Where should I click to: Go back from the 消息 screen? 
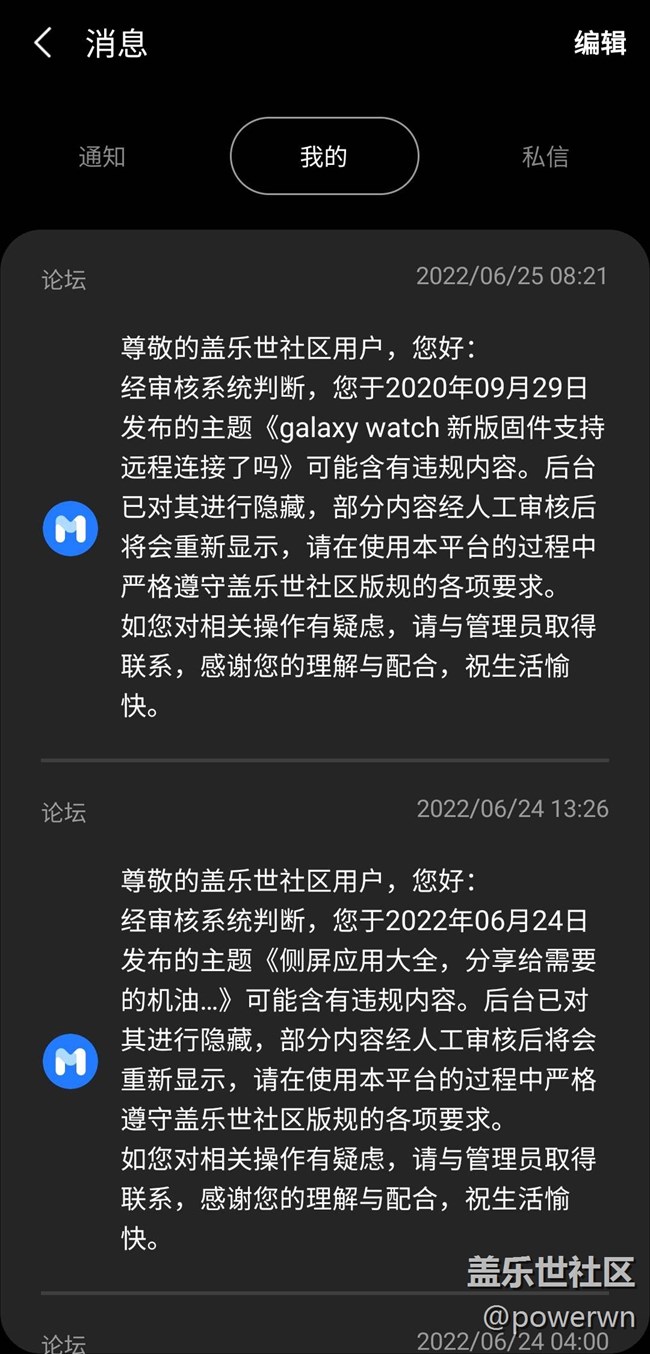(x=43, y=44)
